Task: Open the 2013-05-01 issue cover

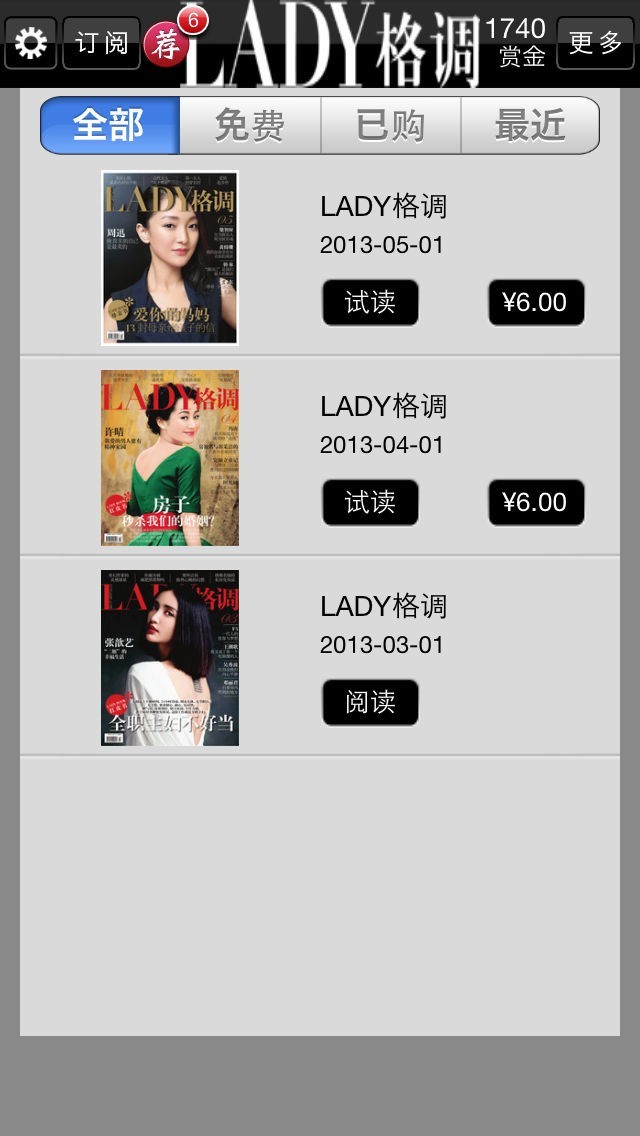Action: coord(170,258)
